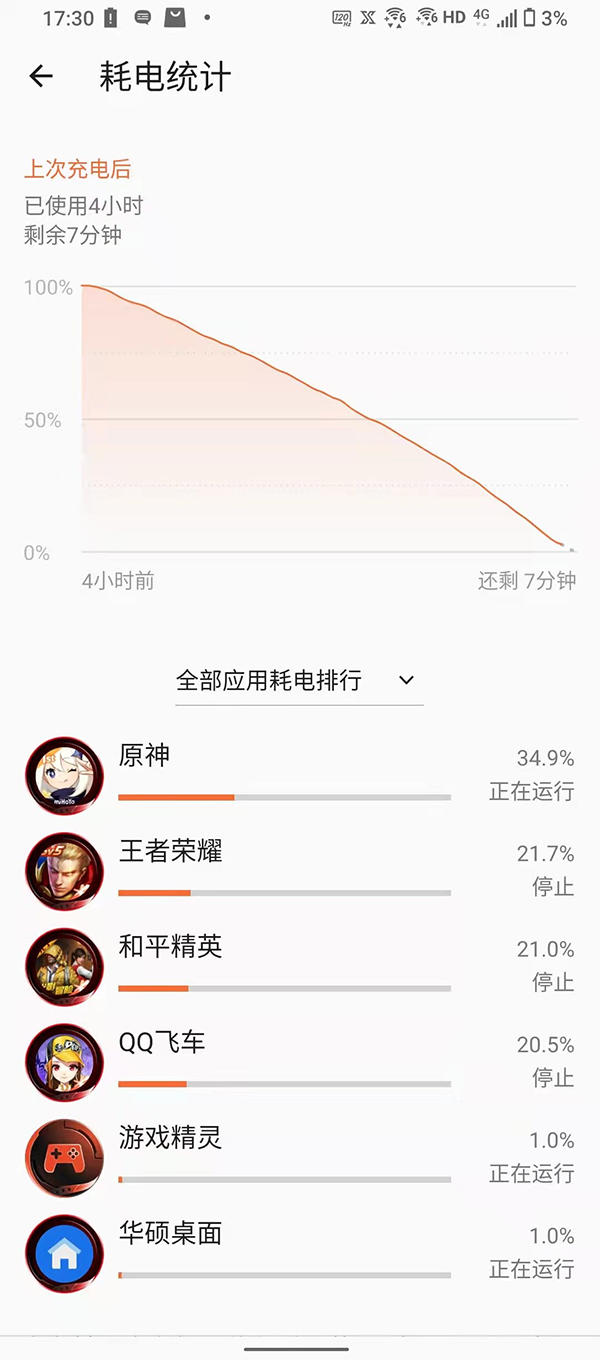Viewport: 600px width, 1360px height.
Task: Open 原神 battery usage details
Action: coord(300,775)
